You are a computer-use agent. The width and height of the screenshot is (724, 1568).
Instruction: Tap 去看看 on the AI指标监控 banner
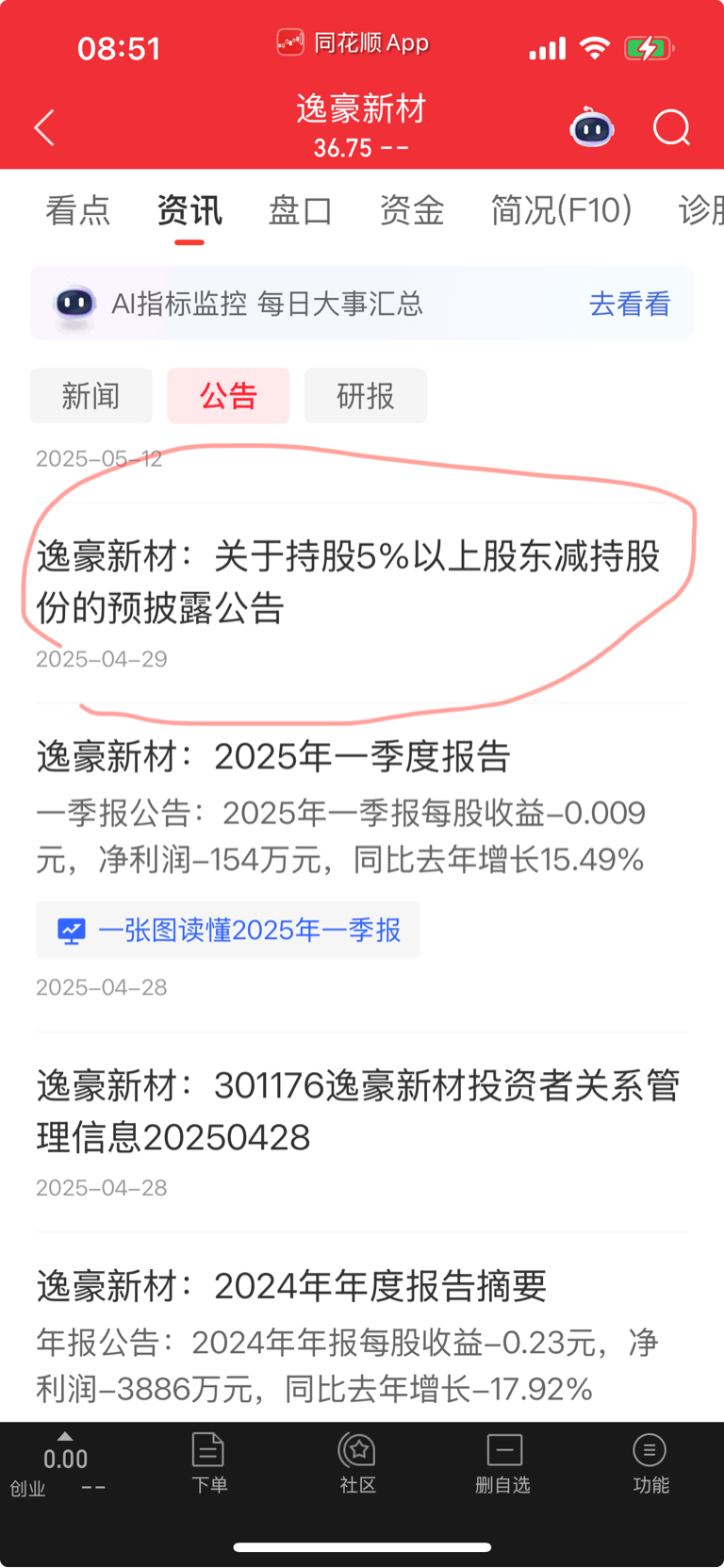[x=630, y=304]
